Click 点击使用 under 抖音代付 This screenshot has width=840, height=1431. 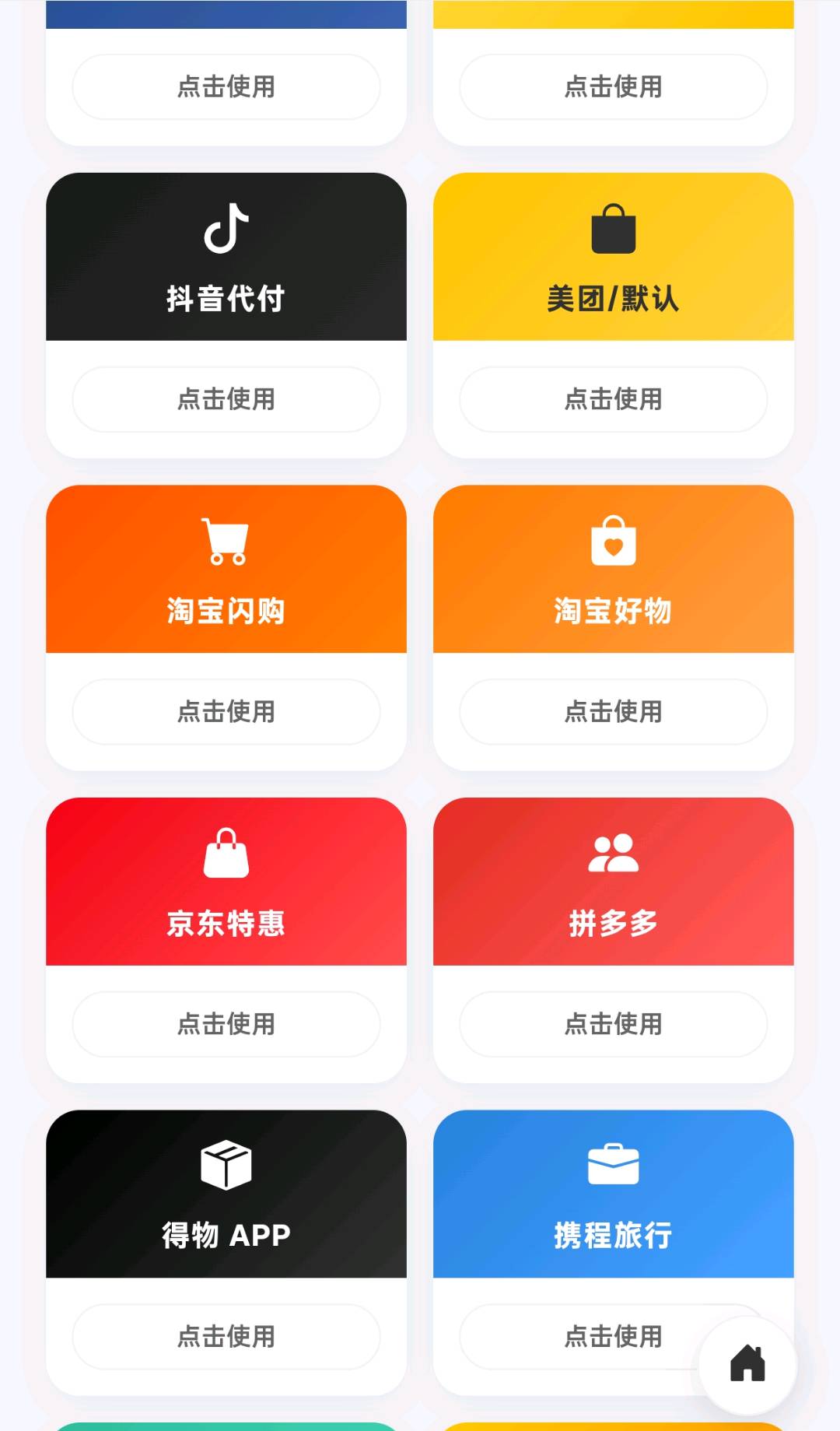[226, 399]
